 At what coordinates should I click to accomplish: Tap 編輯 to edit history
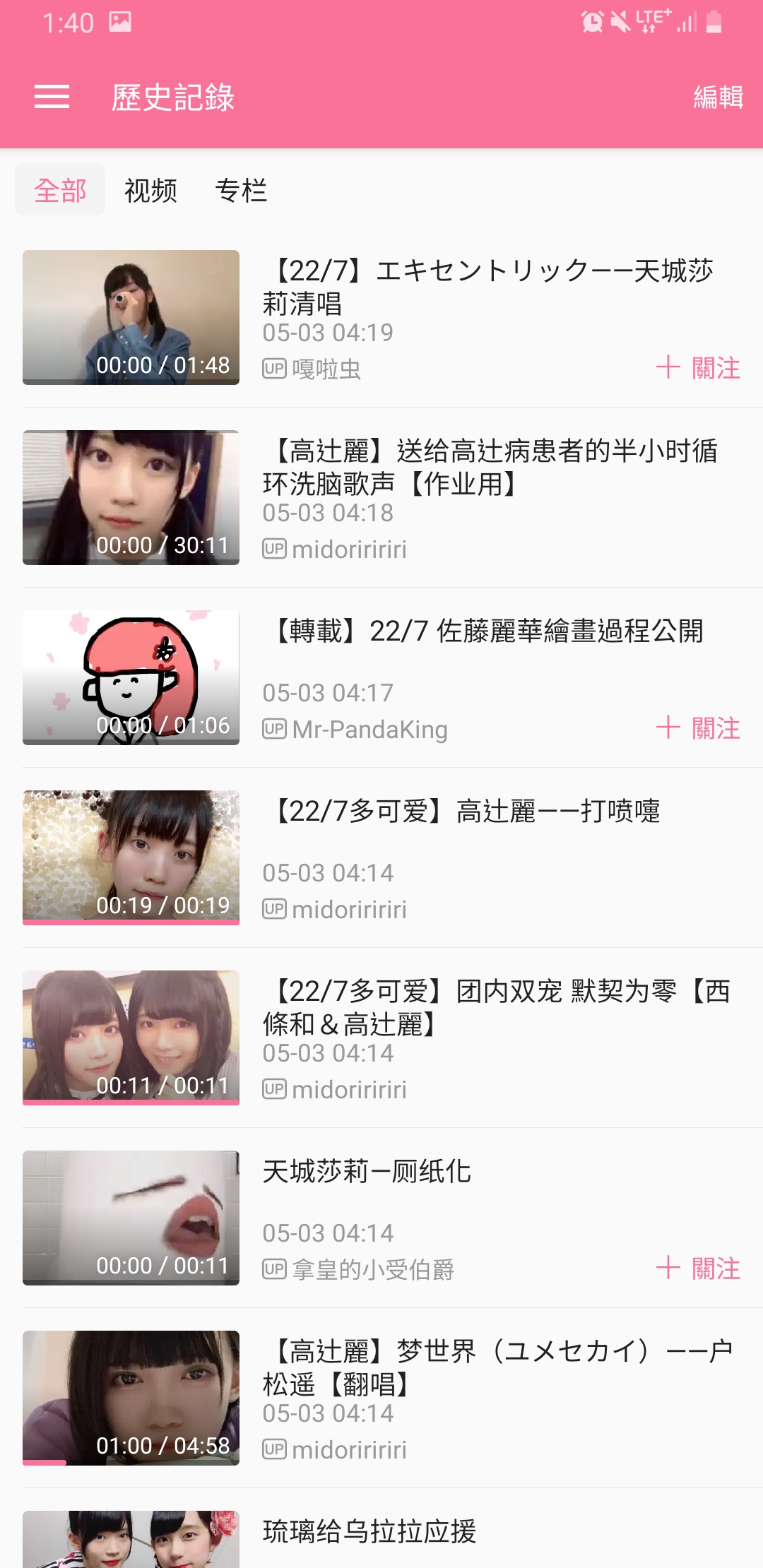tap(718, 97)
